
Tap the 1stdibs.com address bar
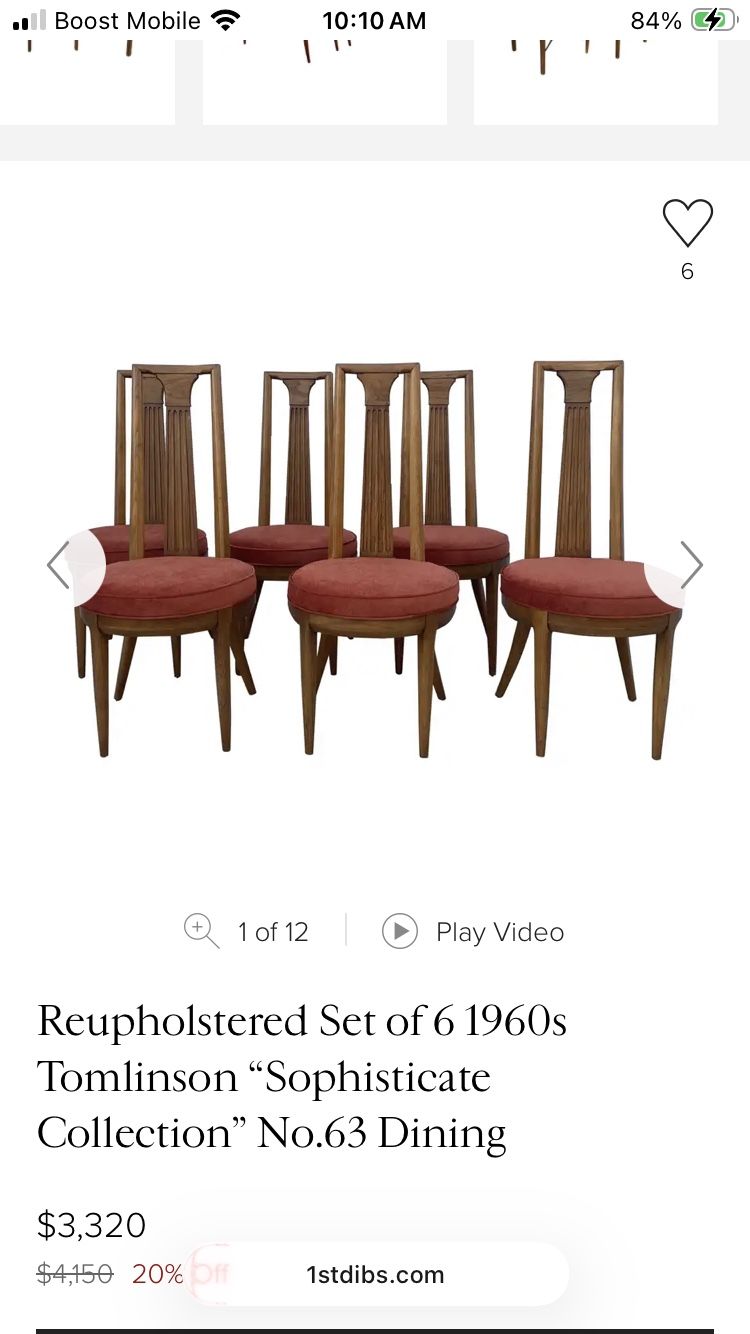click(375, 1275)
